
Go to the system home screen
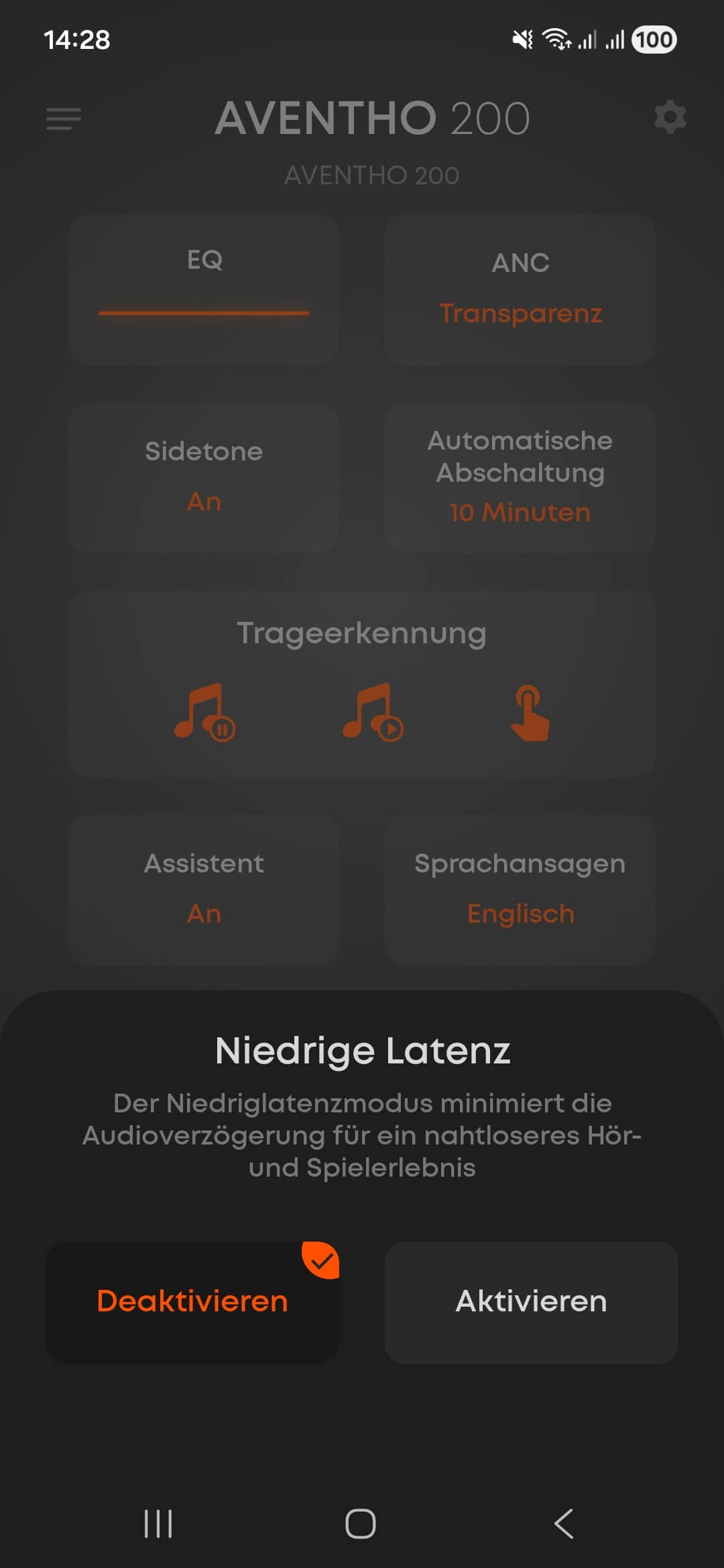pos(361,1523)
